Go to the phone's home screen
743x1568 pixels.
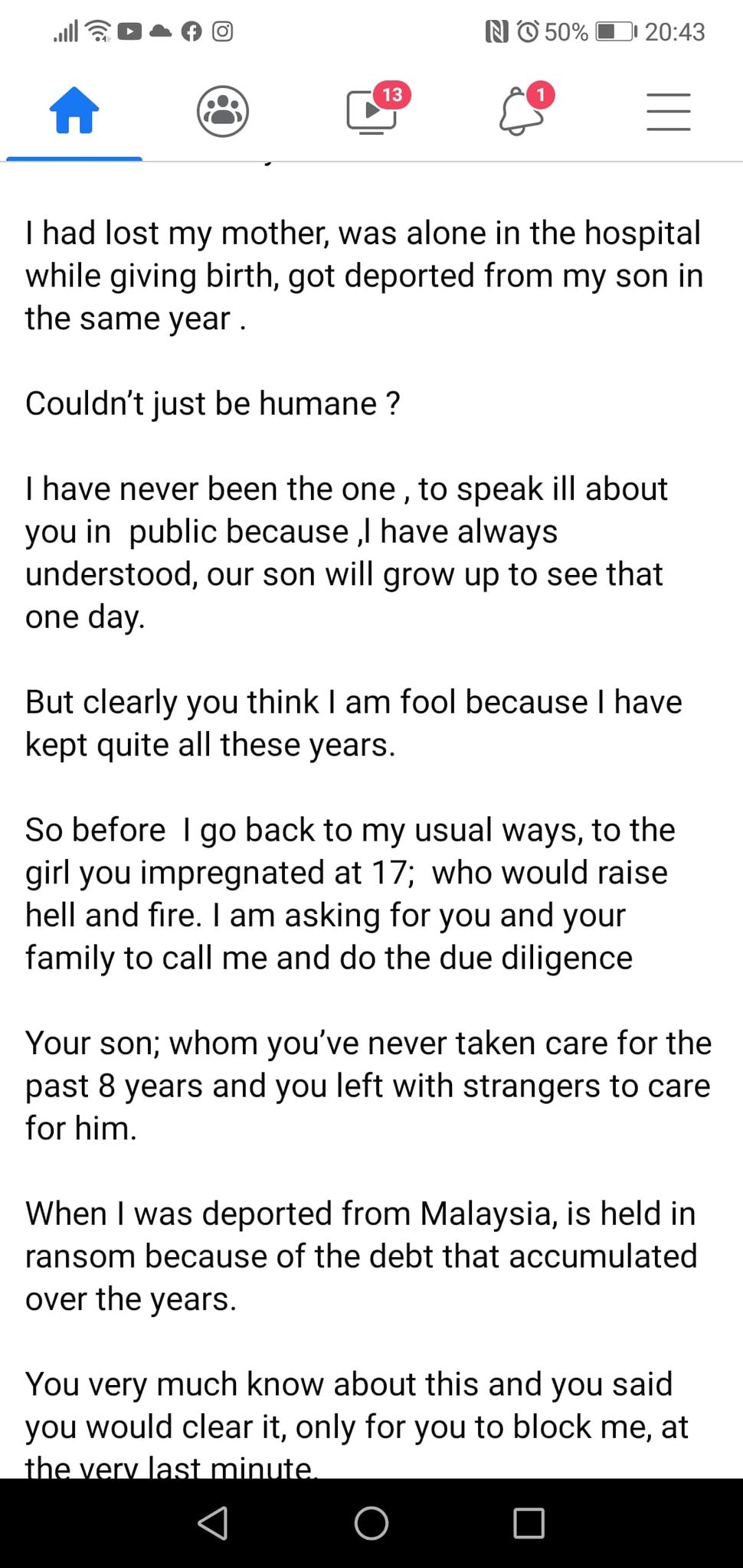(x=371, y=1523)
